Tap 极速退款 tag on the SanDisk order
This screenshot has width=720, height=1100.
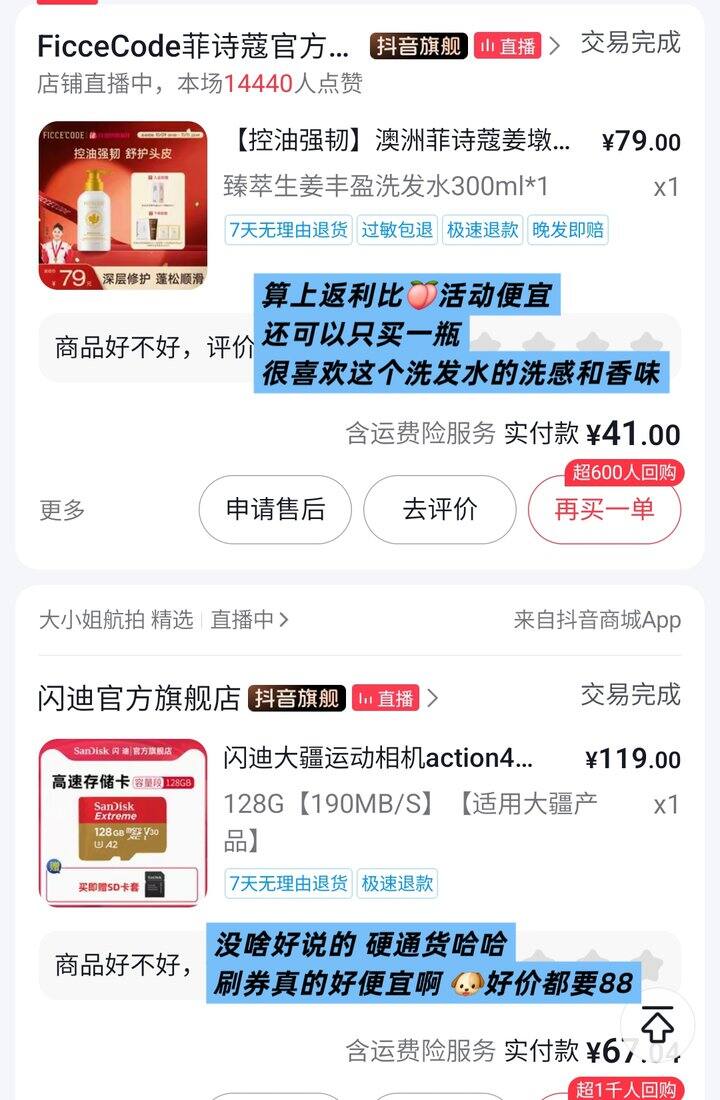click(x=397, y=883)
